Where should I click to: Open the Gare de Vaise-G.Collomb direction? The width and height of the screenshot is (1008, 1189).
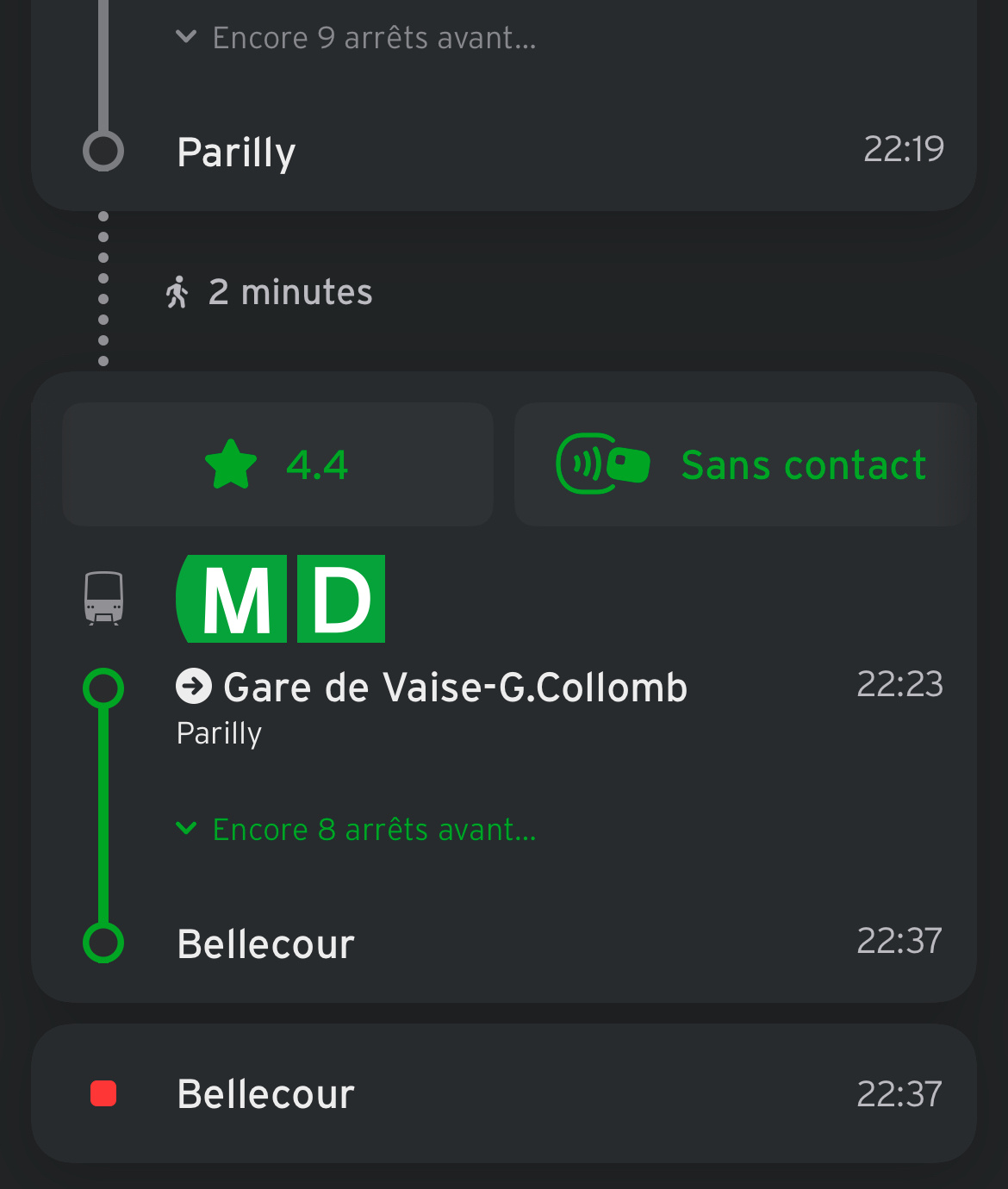[432, 688]
